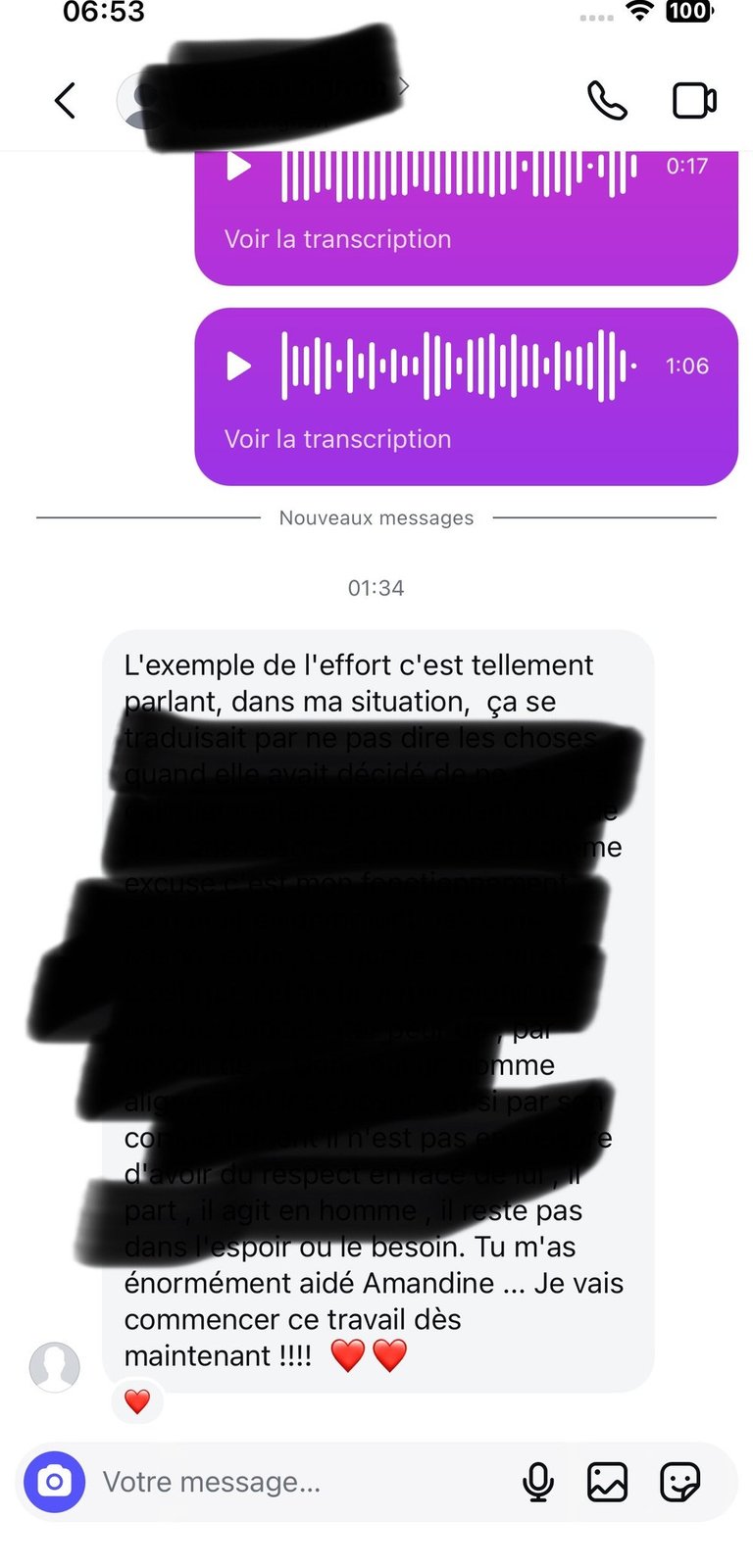This screenshot has width=753, height=1568.
Task: Open the sticker picker
Action: pyautogui.click(x=679, y=1482)
